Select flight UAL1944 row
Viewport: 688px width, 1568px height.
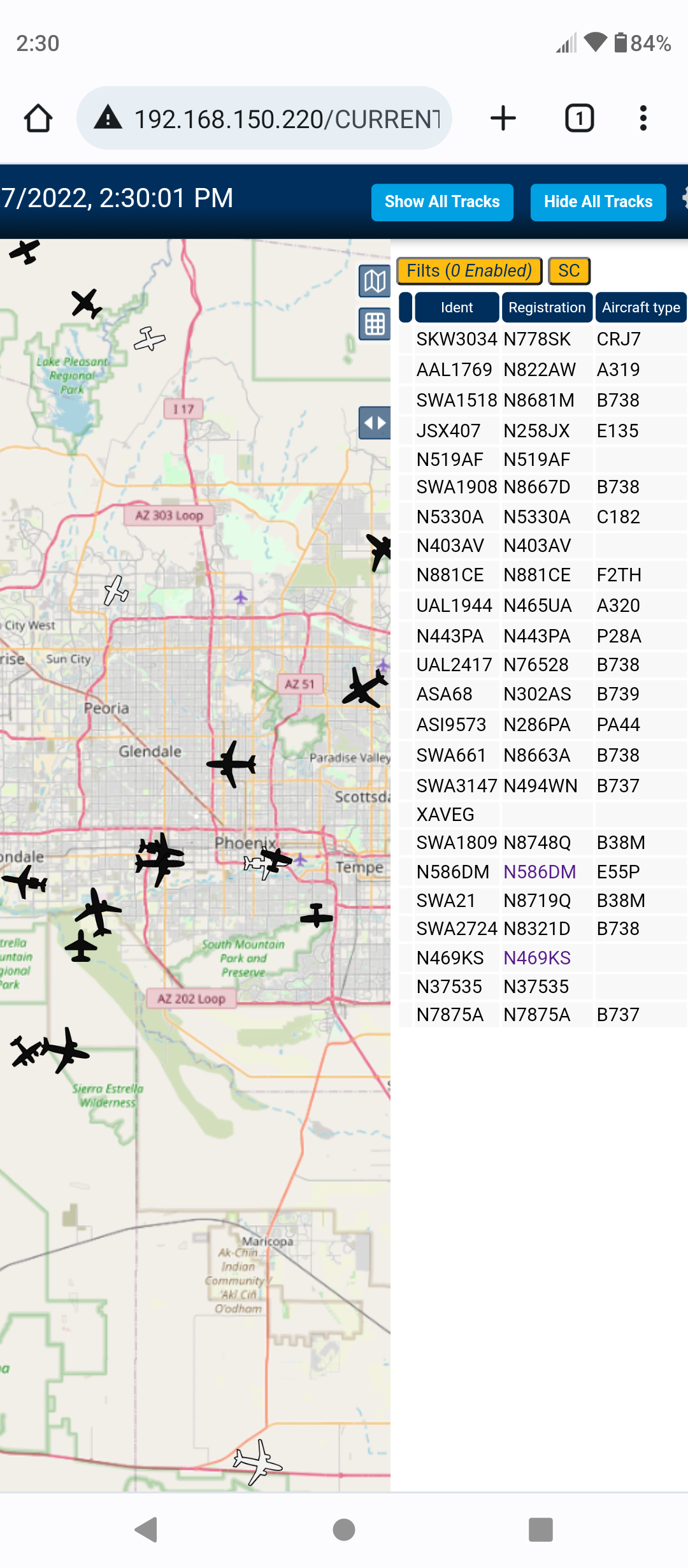click(x=543, y=605)
